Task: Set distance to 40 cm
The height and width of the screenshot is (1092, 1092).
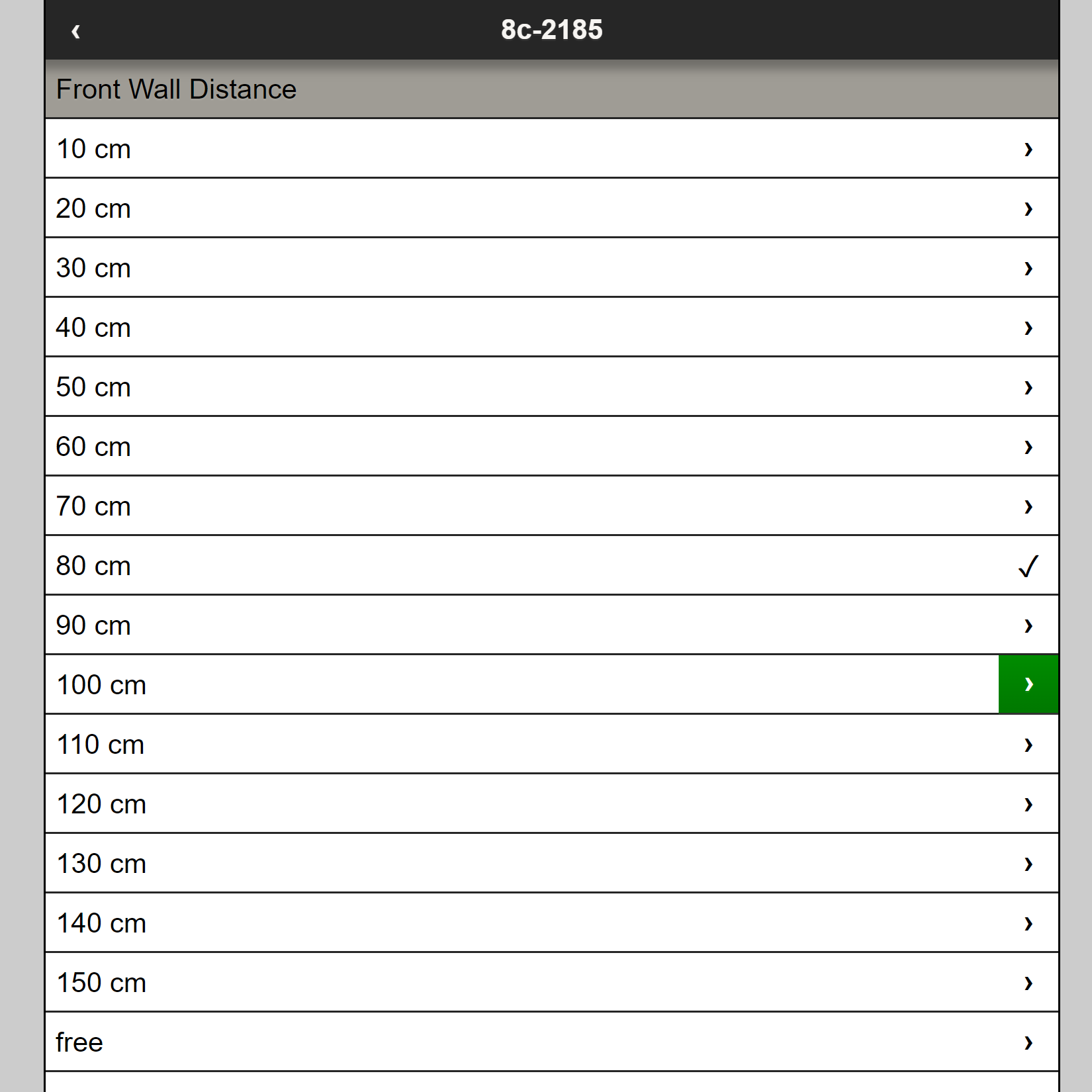Action: [551, 328]
